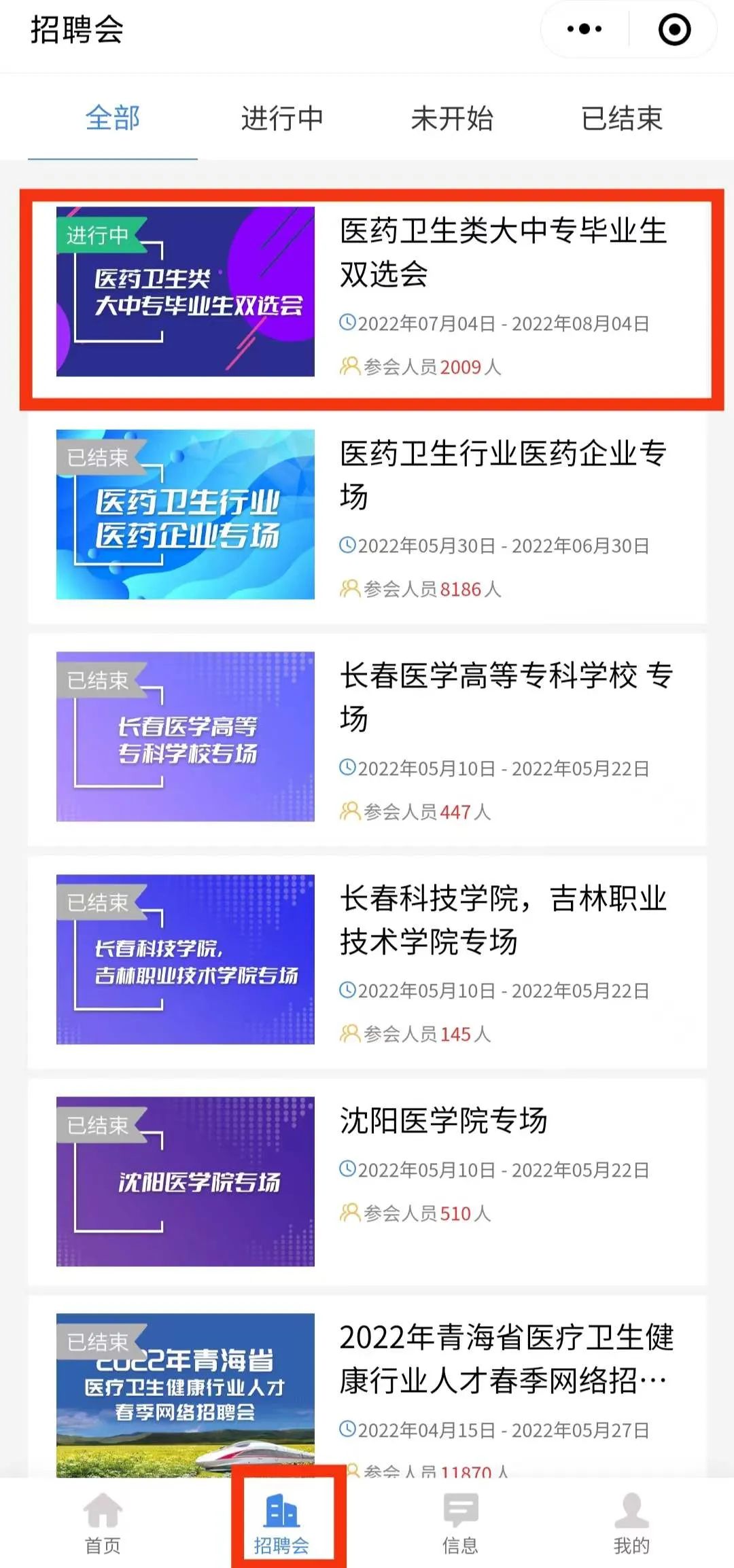
Task: Tap the 招聘会 bottom navigation tab
Action: point(281,1522)
